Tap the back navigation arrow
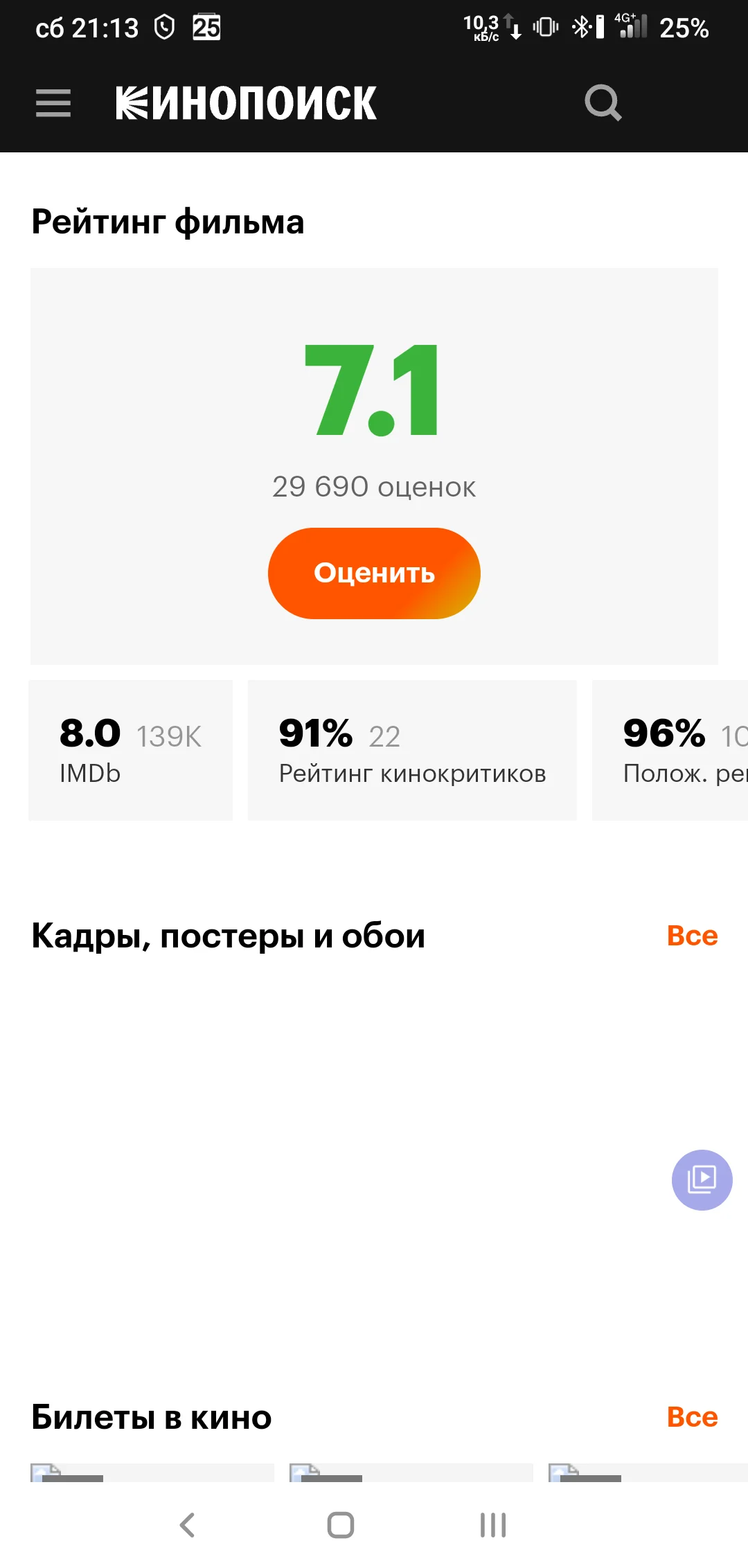748x1568 pixels. (187, 1524)
